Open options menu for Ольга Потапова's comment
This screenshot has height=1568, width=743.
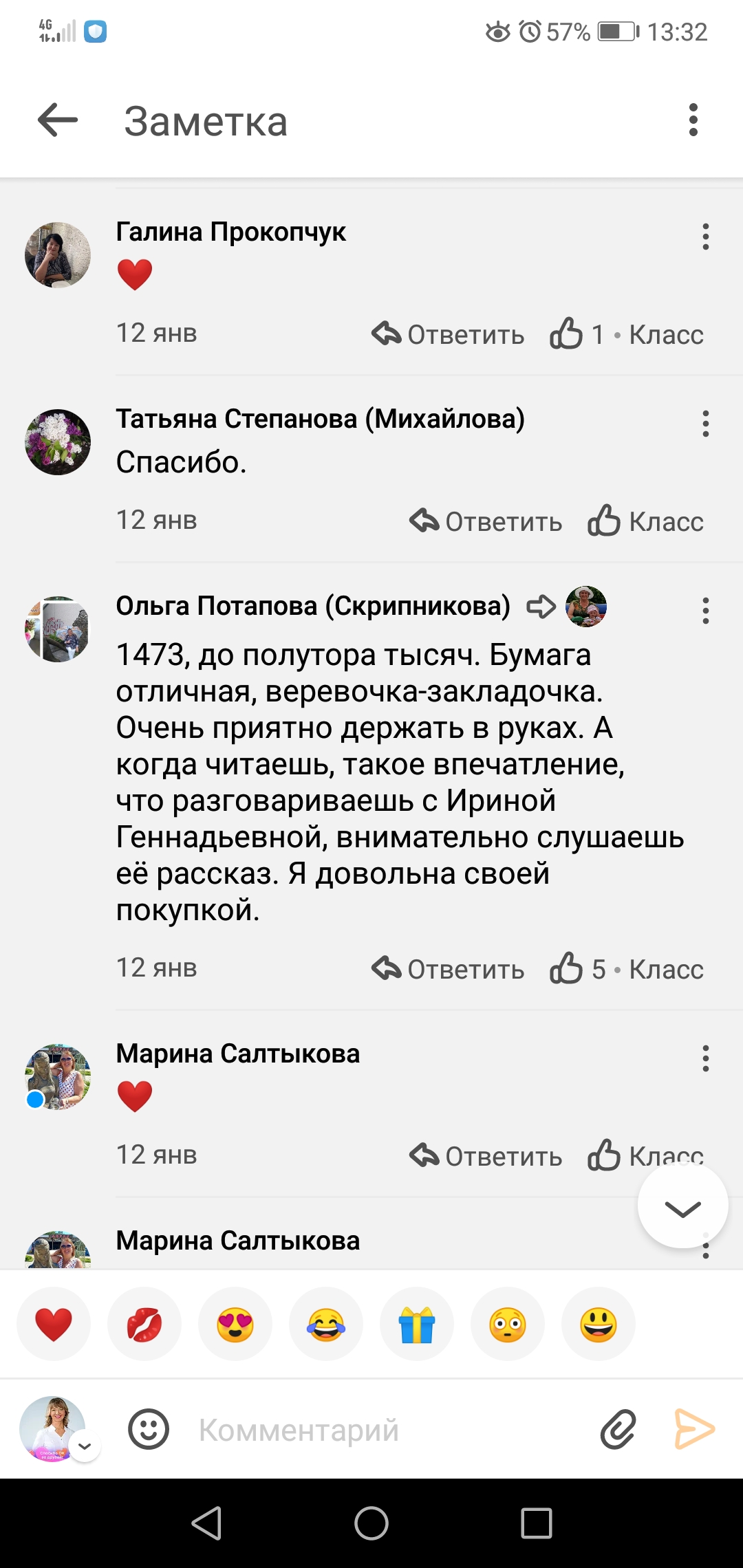pyautogui.click(x=704, y=609)
